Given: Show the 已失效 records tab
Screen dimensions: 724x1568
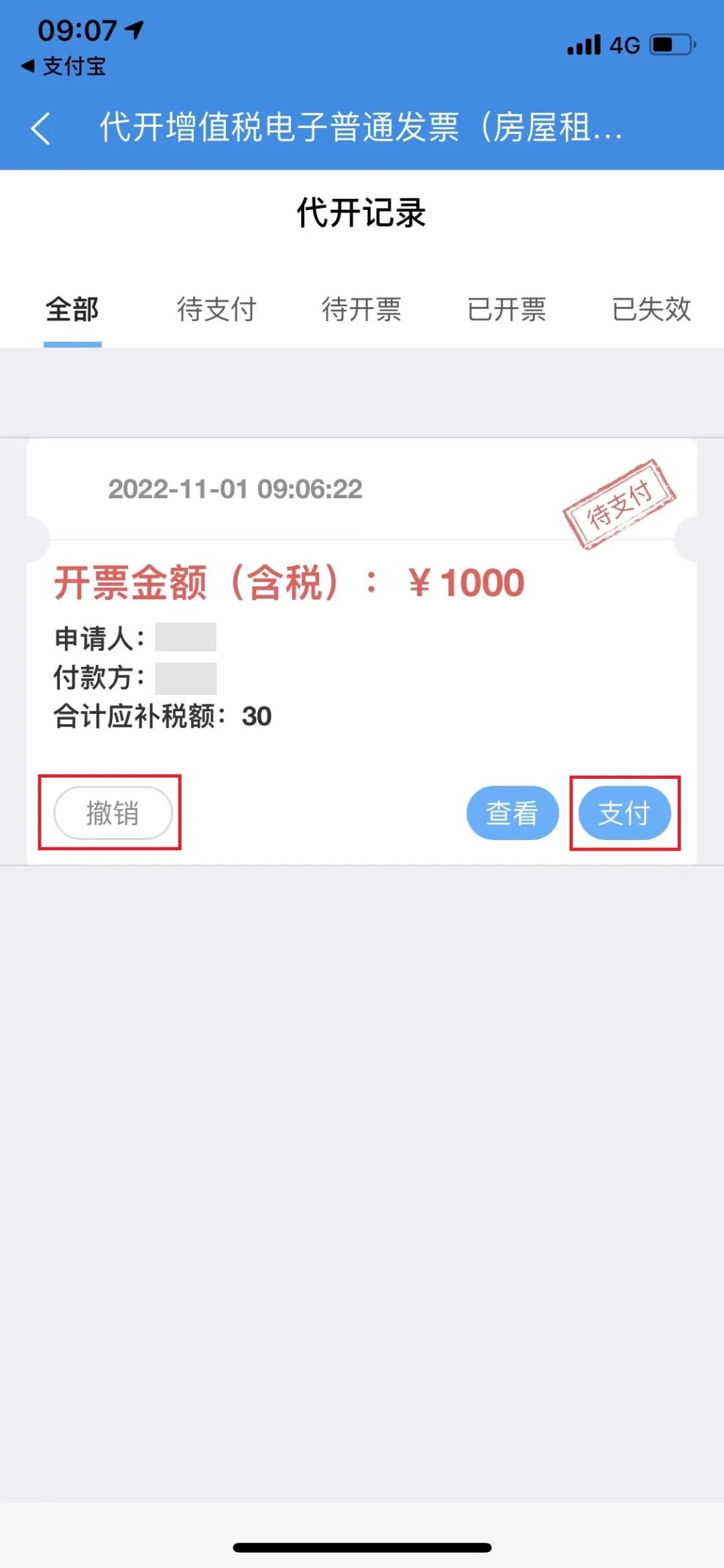Looking at the screenshot, I should 651,310.
